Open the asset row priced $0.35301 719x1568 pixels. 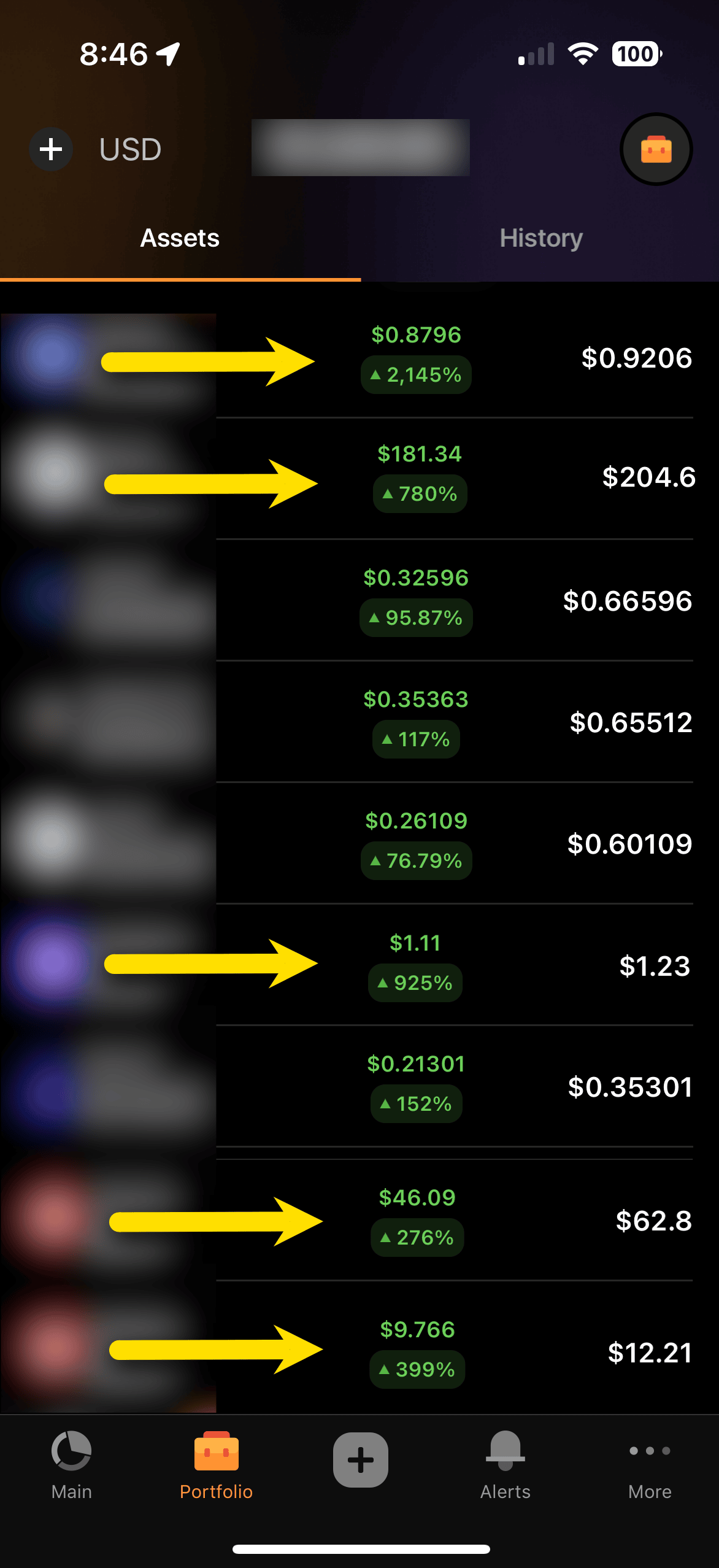pyautogui.click(x=629, y=1087)
